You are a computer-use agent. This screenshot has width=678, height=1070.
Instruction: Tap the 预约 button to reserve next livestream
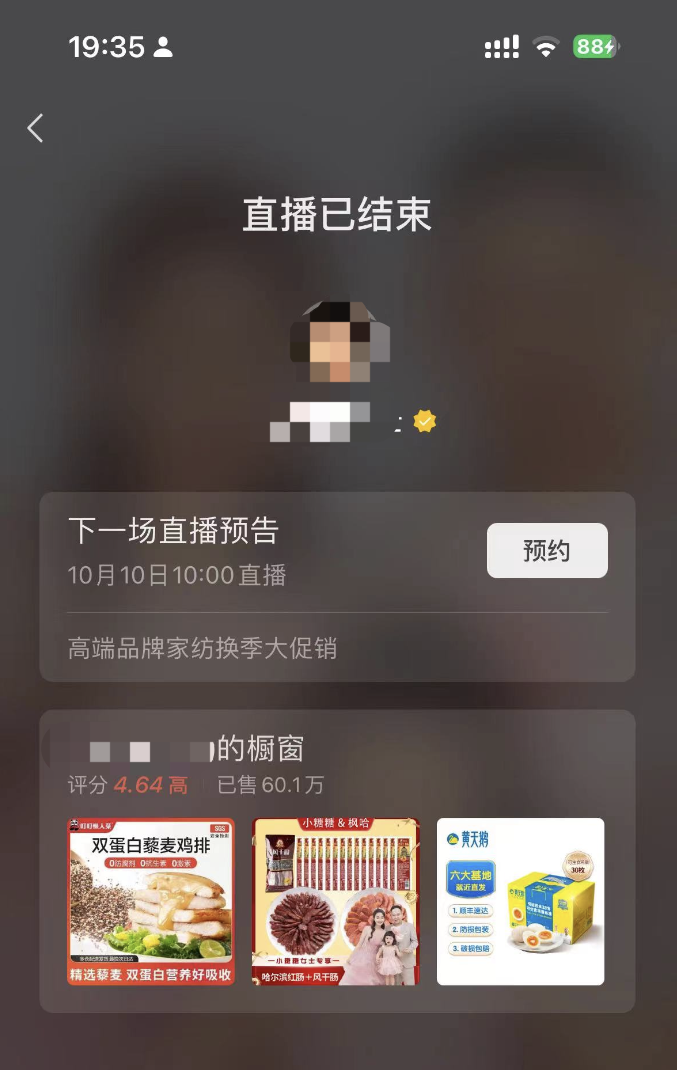coord(547,550)
